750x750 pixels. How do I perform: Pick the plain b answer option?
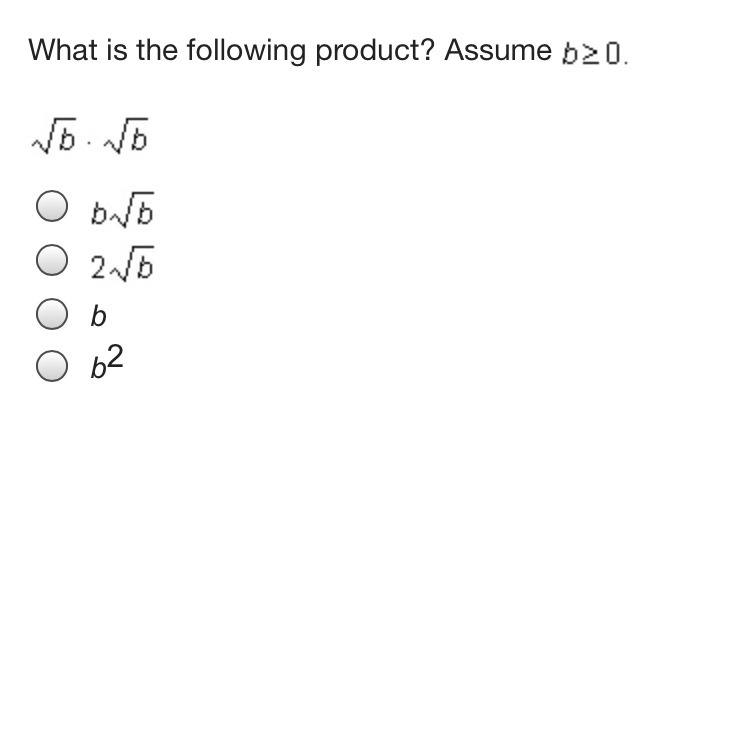[52, 314]
